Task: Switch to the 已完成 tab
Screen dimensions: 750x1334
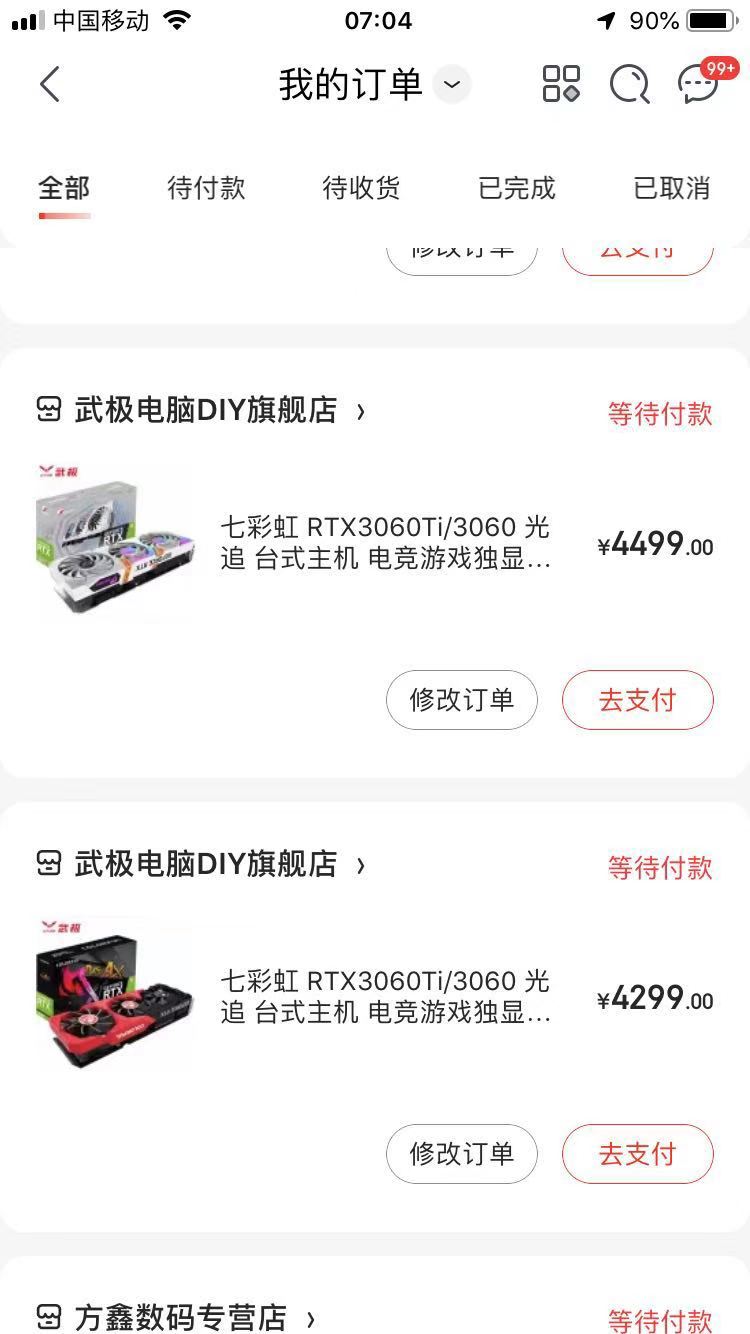Action: pyautogui.click(x=517, y=188)
